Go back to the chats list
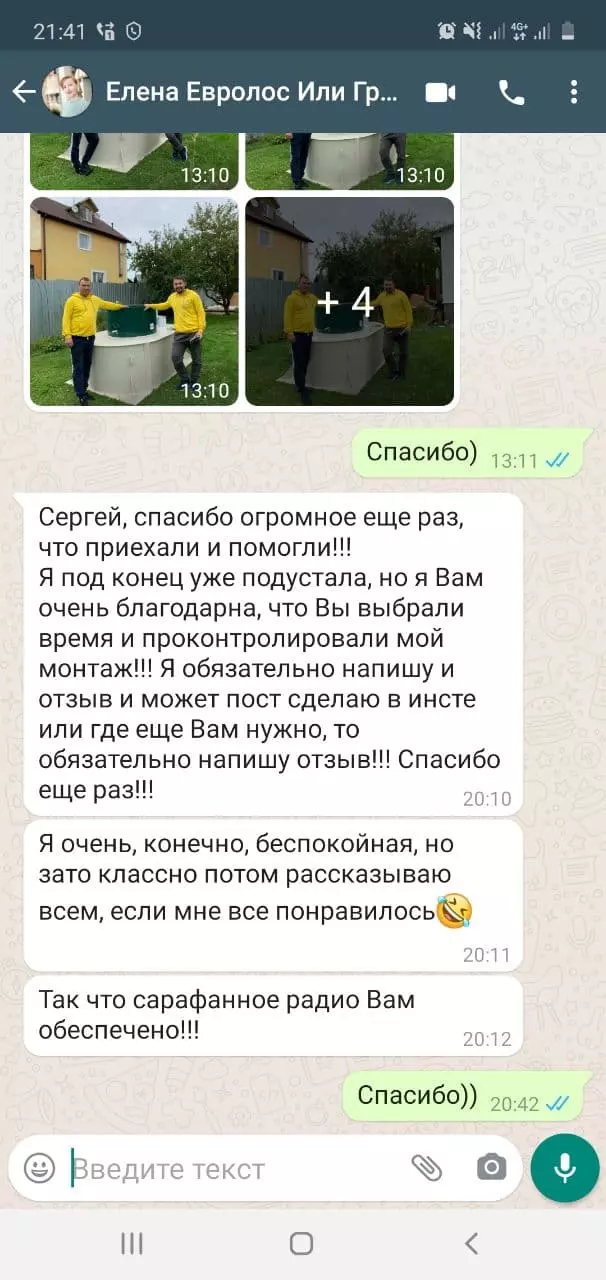Viewport: 606px width, 1280px height. click(24, 93)
